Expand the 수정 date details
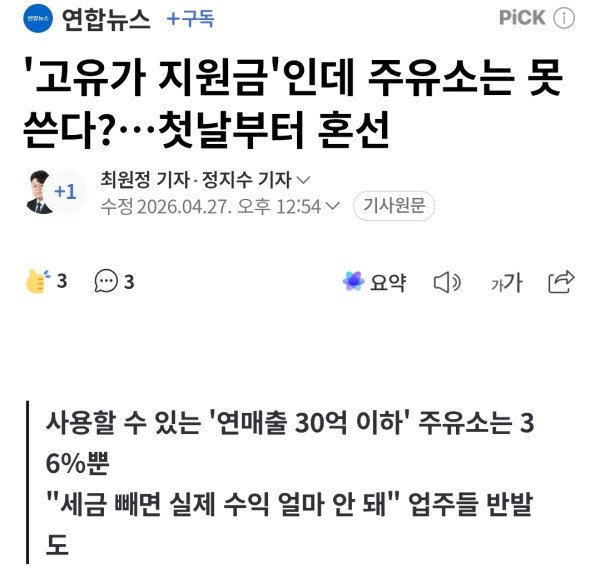Screen dimensions: 600x583 pos(333,206)
